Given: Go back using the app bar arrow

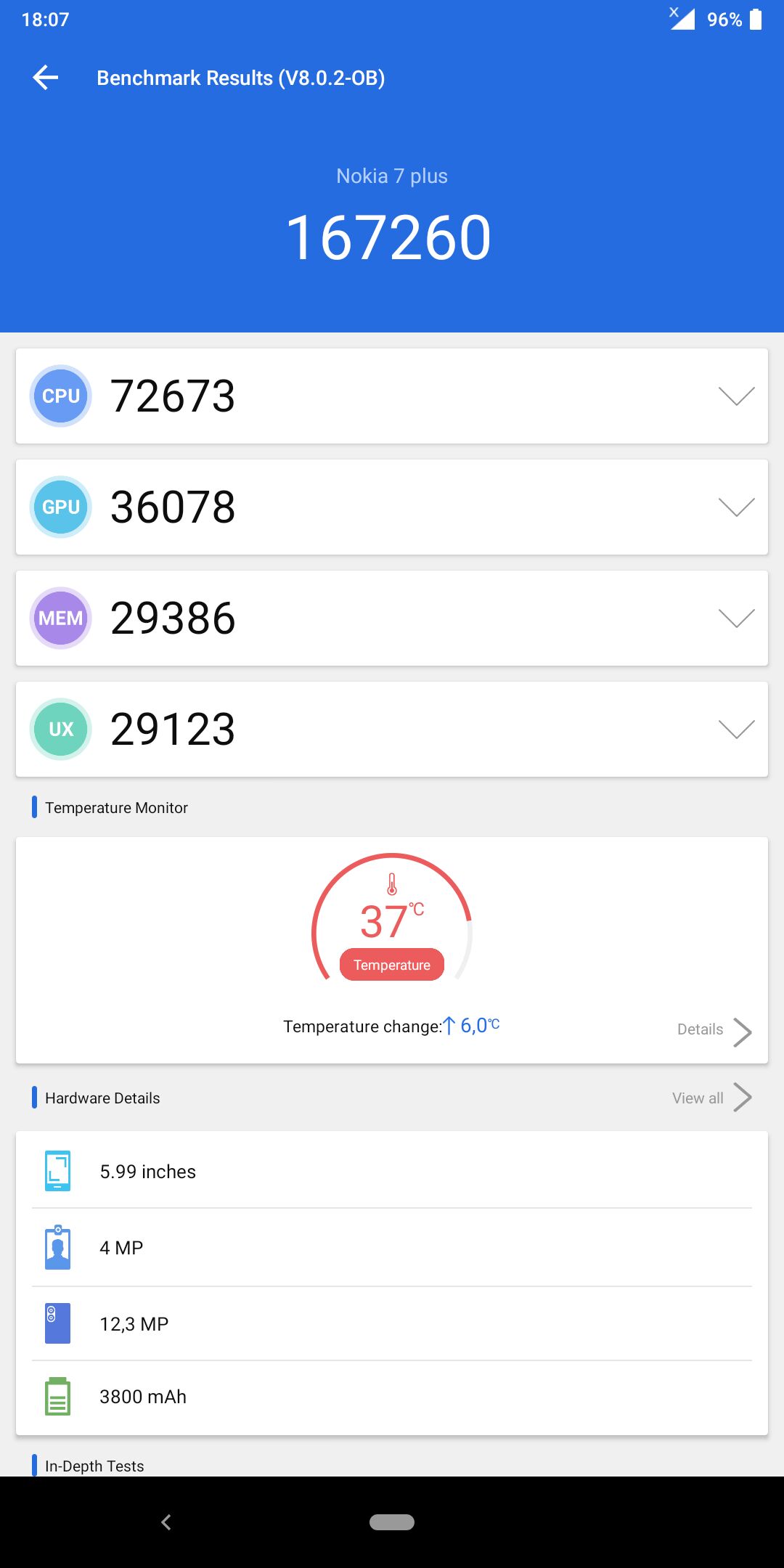Looking at the screenshot, I should [x=46, y=78].
